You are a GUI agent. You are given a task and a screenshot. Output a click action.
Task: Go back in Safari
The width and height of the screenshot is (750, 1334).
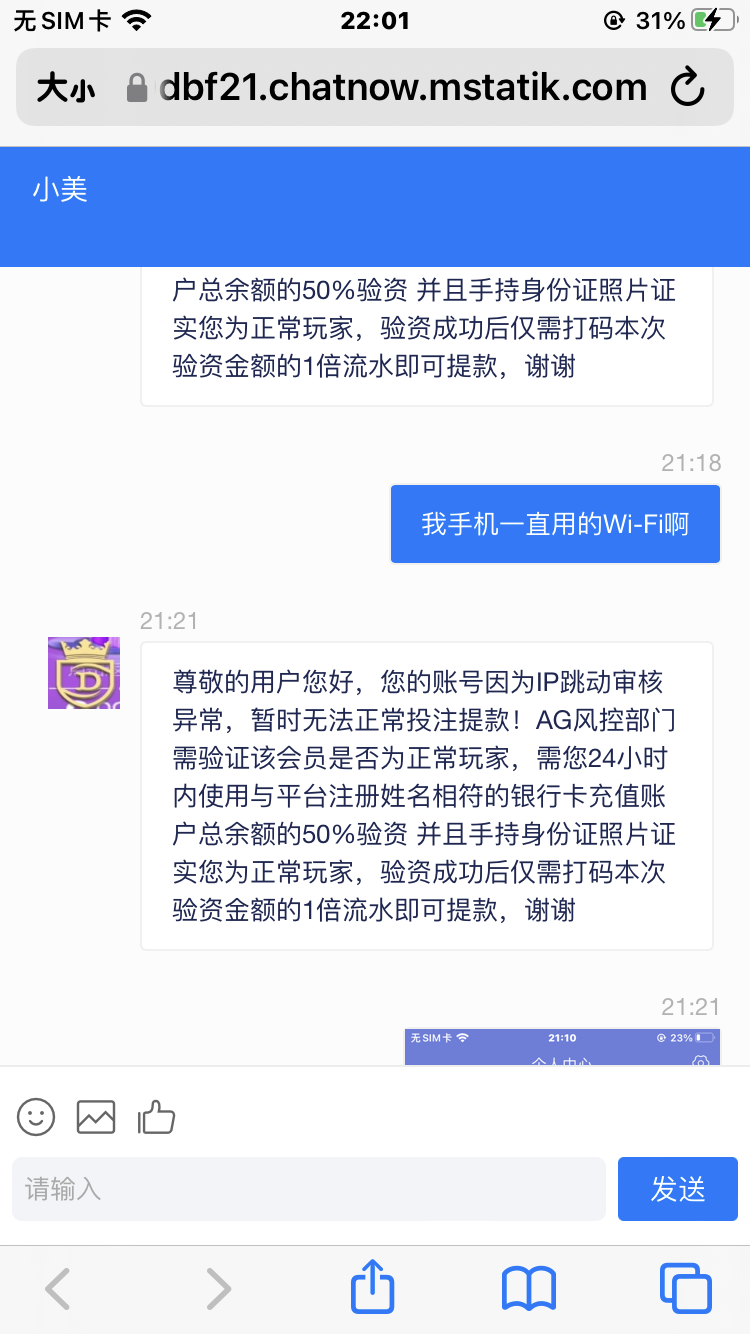click(58, 1288)
